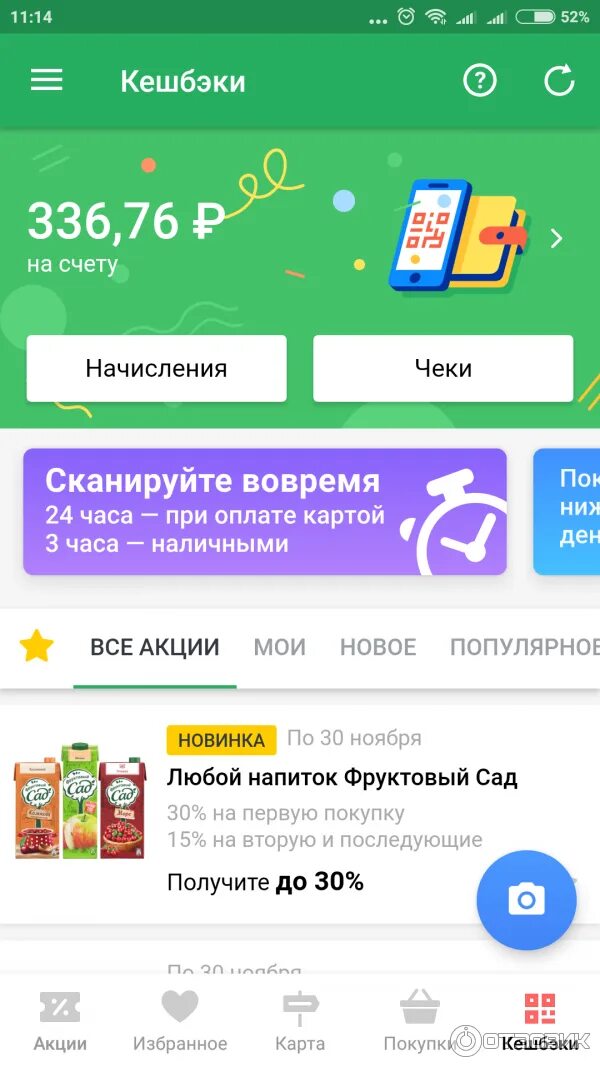Open the Карта bottom tab
Screen dimensions: 600x1067
point(300,1020)
